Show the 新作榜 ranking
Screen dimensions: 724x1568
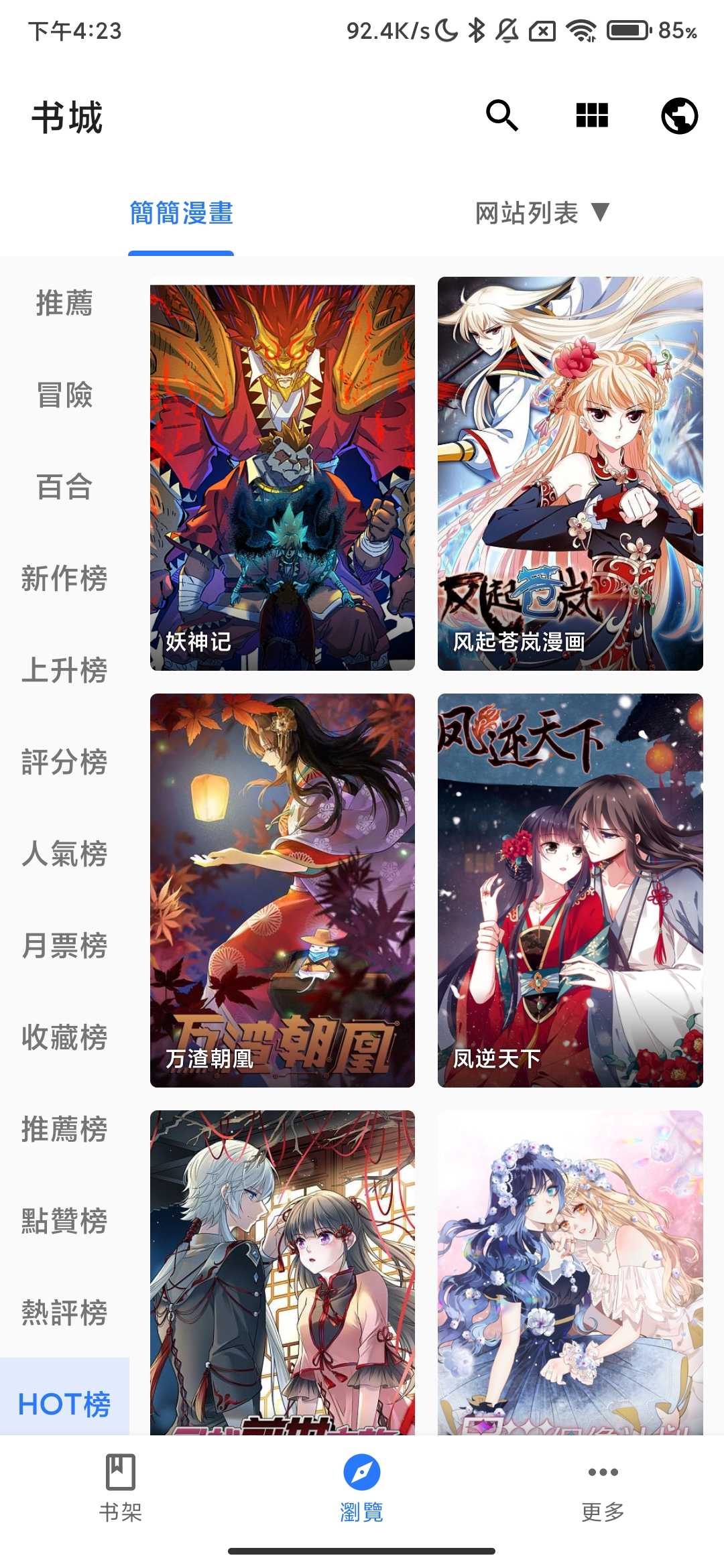64,578
